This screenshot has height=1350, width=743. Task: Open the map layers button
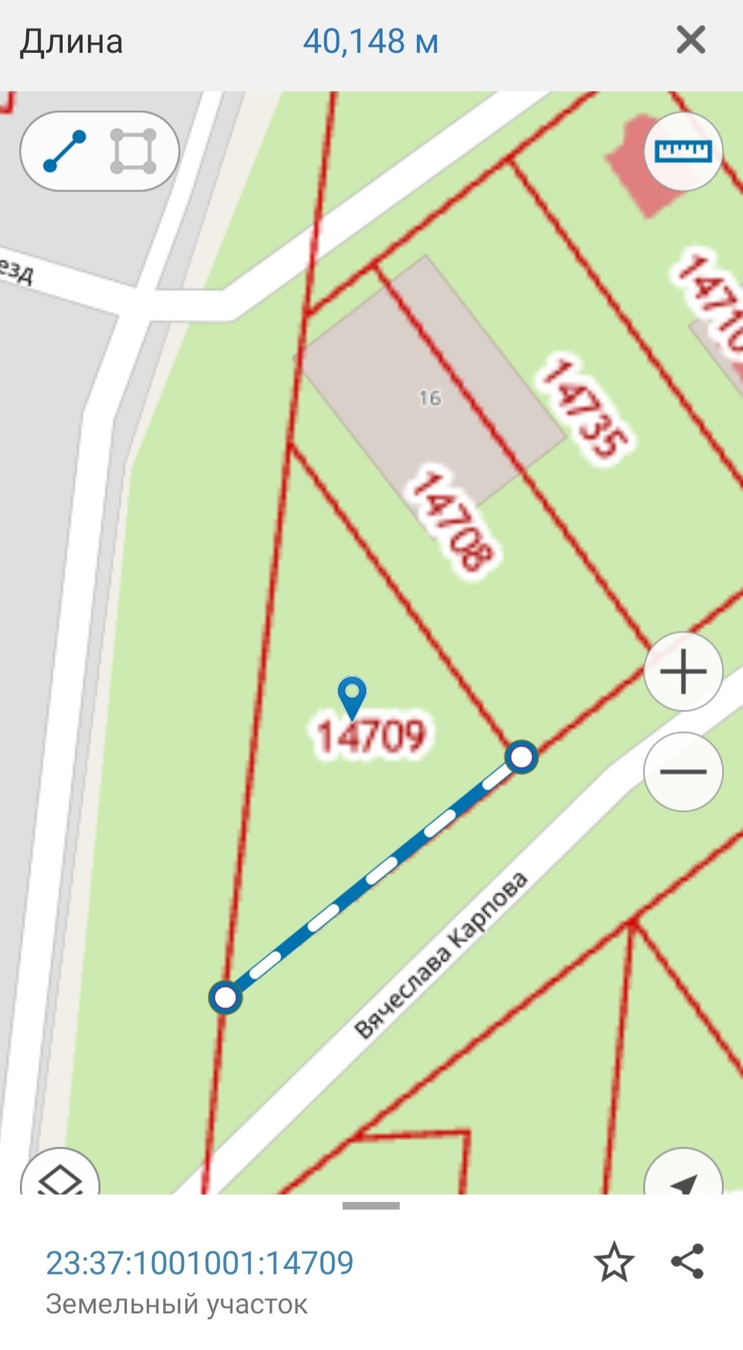(60, 1174)
